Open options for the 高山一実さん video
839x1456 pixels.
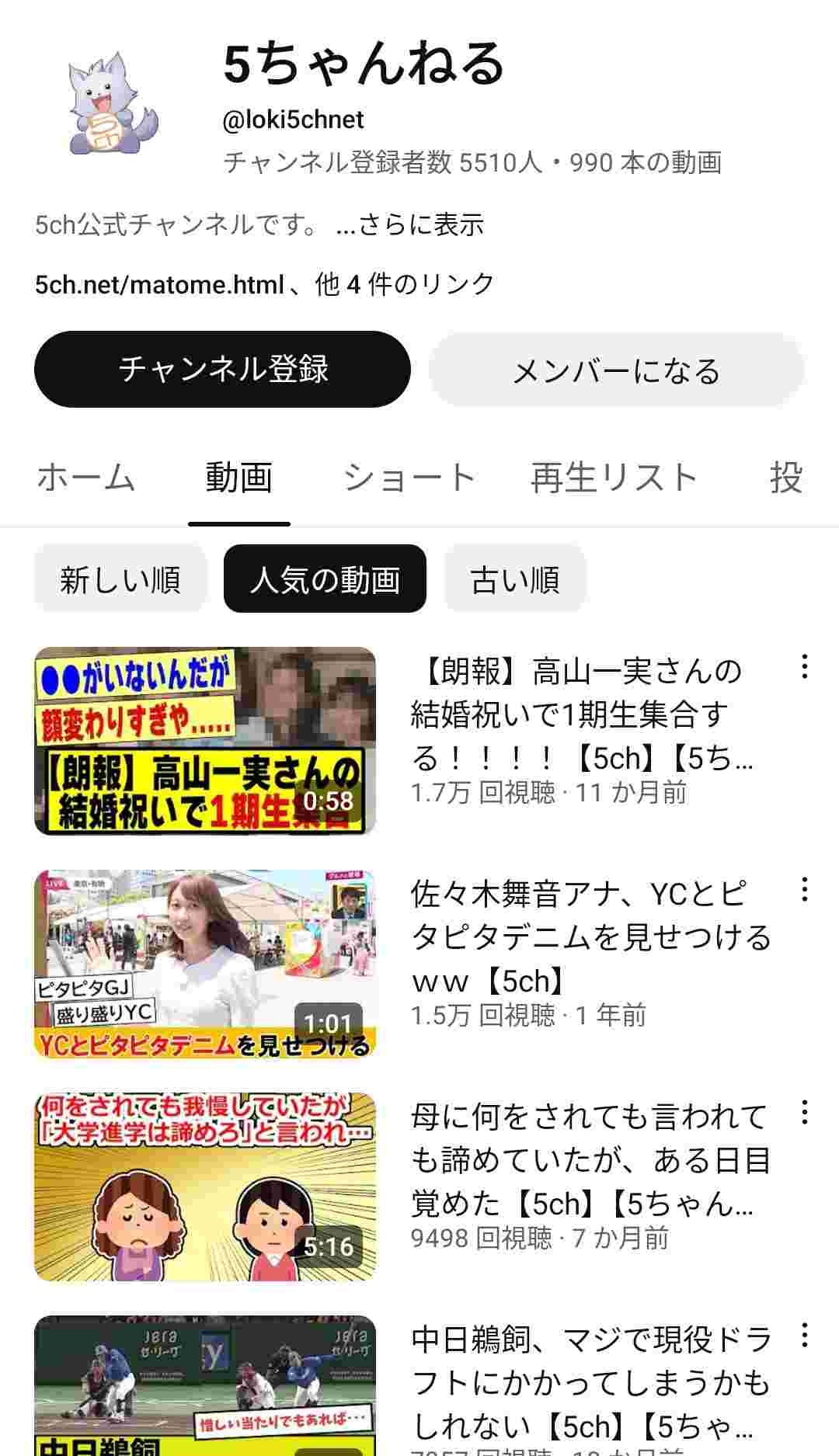pos(804,666)
